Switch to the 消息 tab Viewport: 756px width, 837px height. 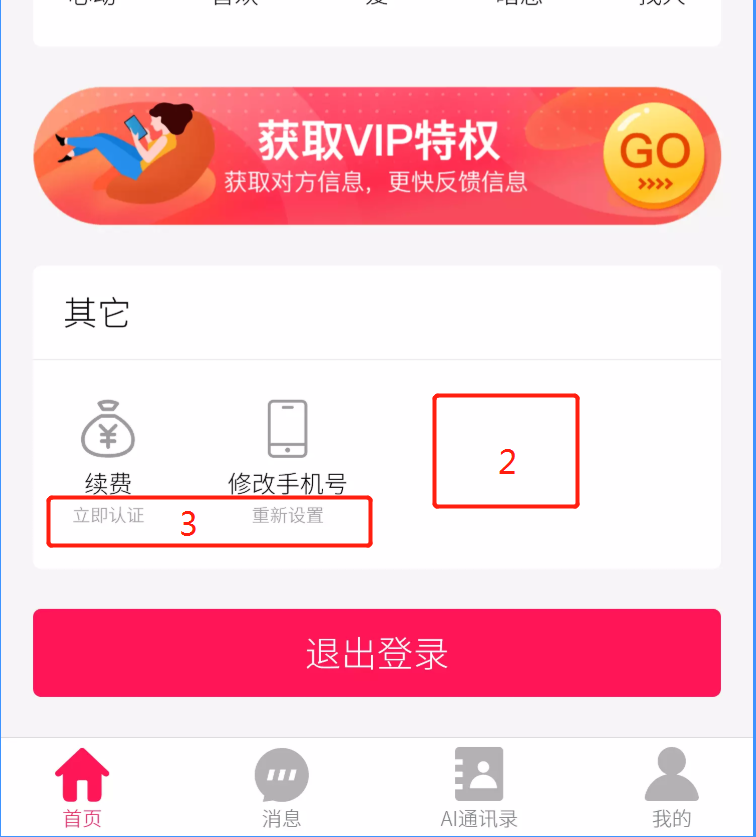[281, 789]
